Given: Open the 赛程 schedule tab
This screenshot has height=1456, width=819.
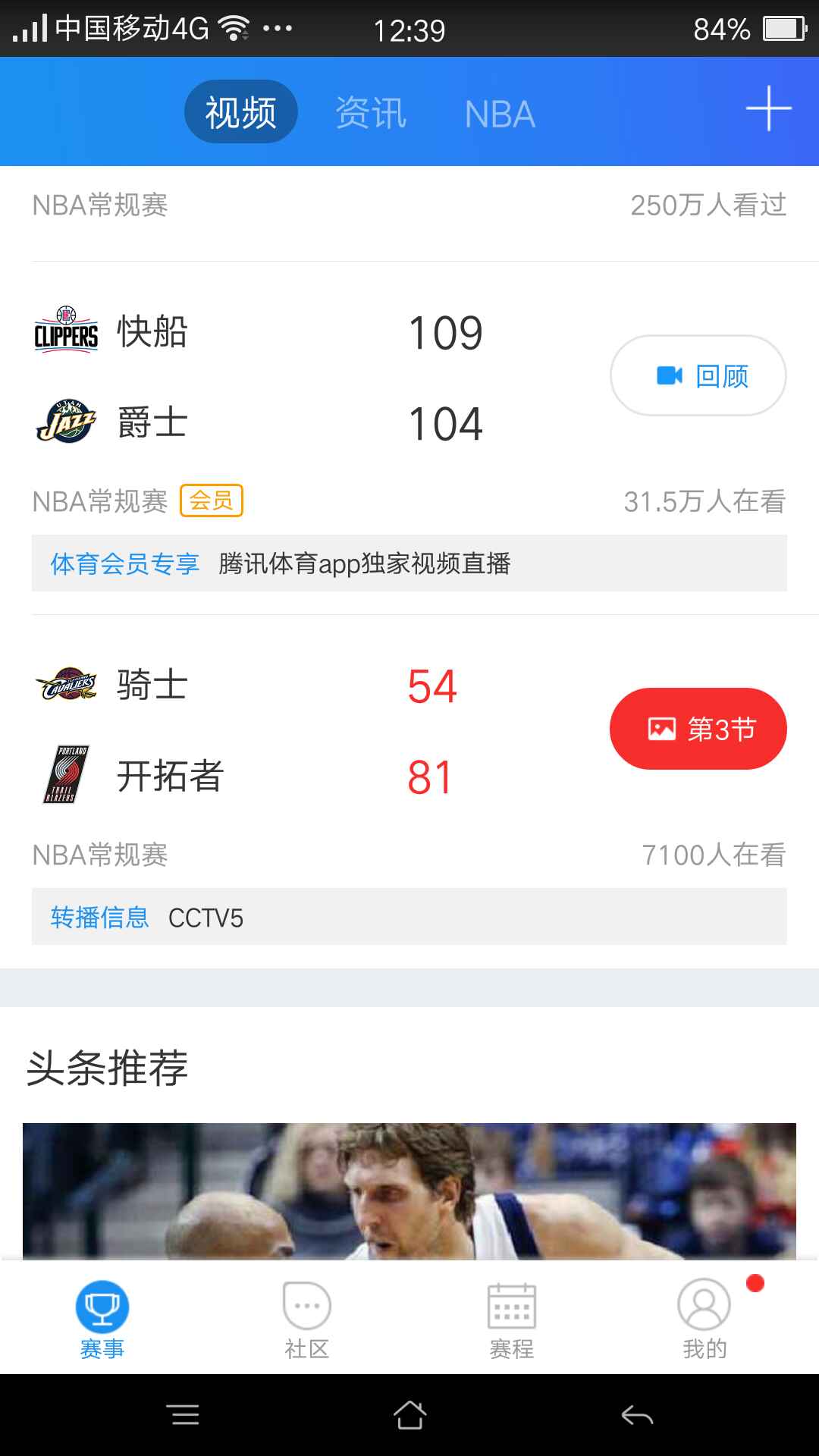Looking at the screenshot, I should tap(511, 1319).
